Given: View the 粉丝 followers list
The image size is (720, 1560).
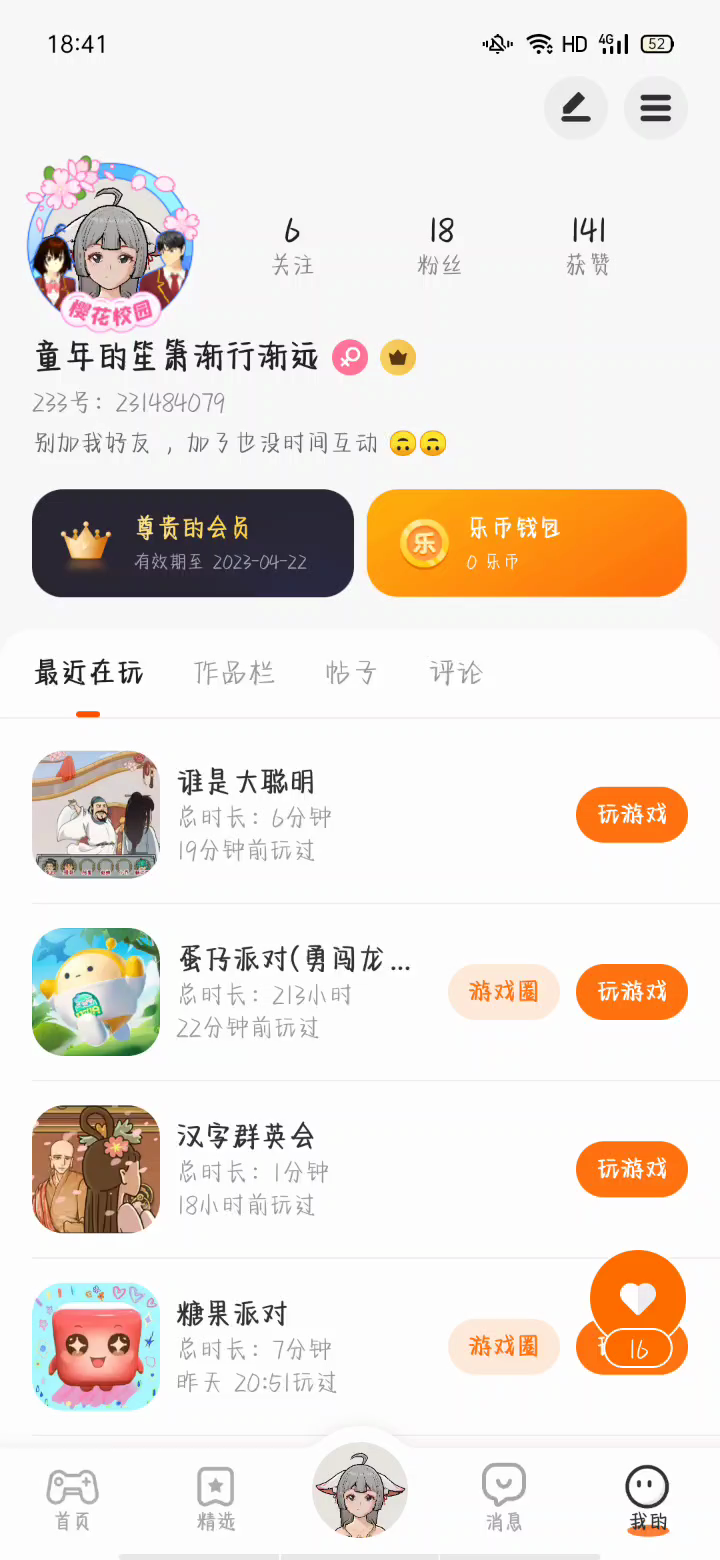Looking at the screenshot, I should (441, 246).
